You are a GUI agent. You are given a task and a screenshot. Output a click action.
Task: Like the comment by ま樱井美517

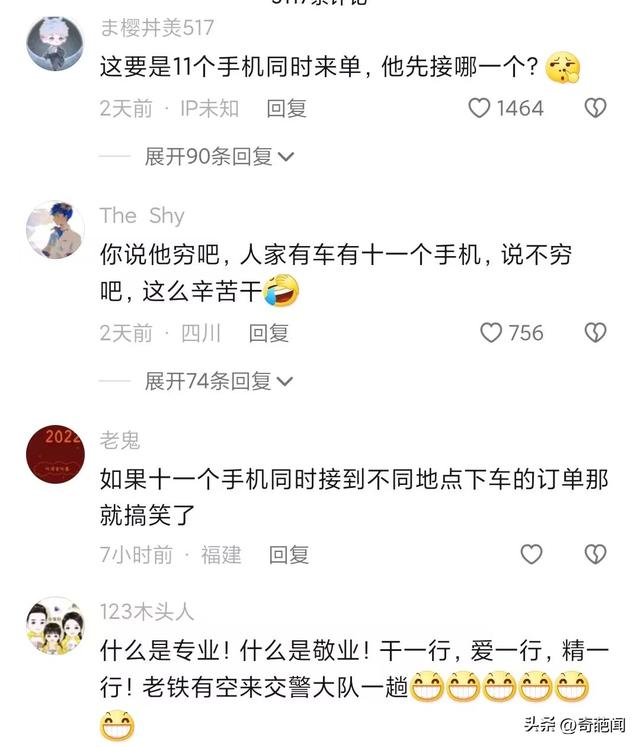coord(481,108)
